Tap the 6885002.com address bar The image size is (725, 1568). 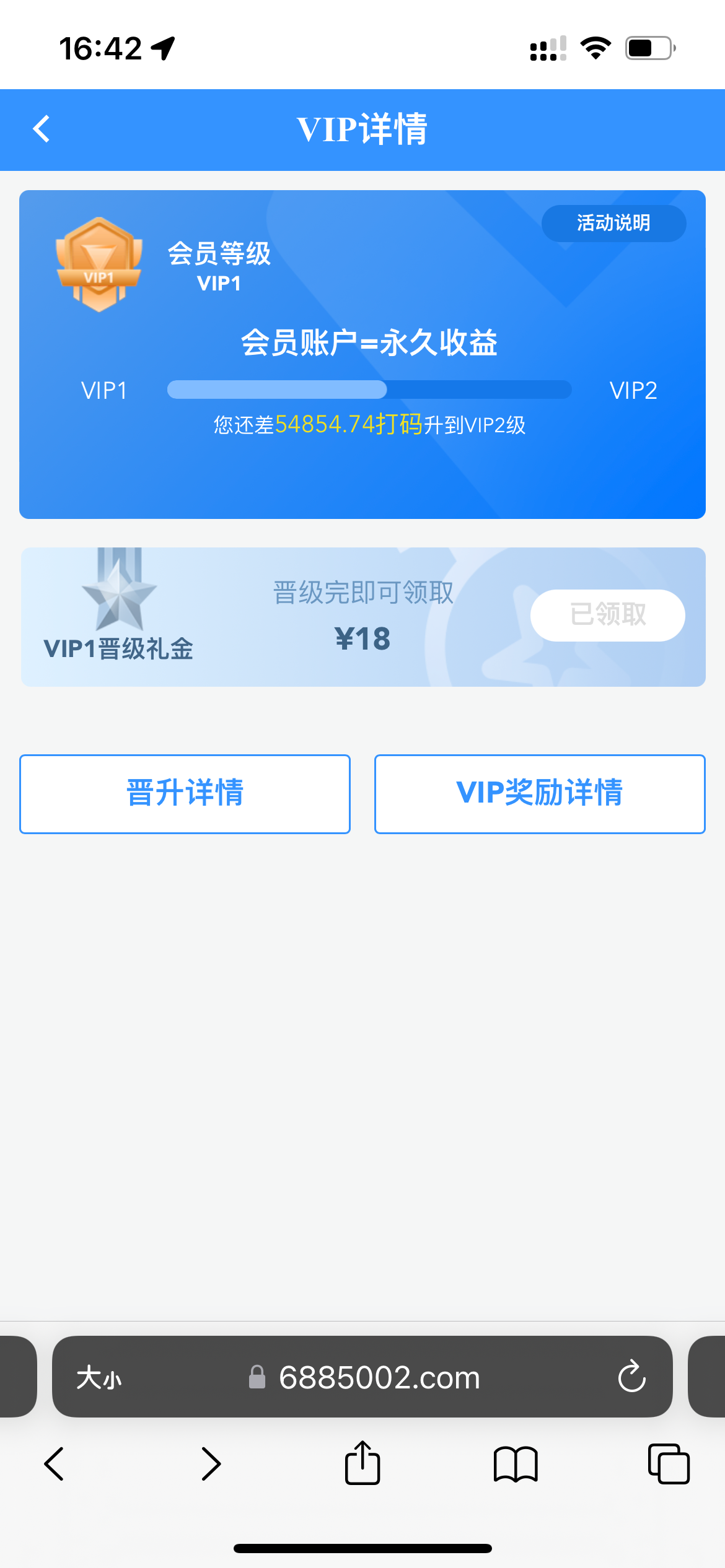pyautogui.click(x=378, y=1378)
